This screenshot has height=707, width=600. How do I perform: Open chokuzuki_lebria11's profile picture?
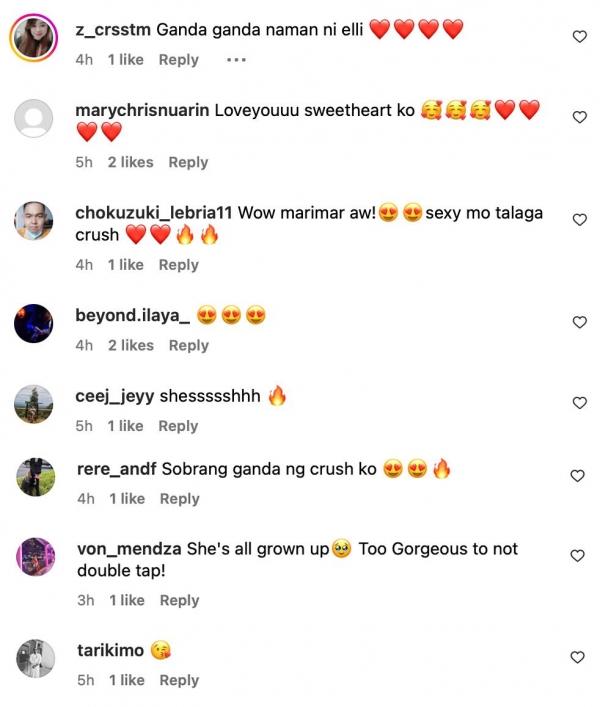34,220
